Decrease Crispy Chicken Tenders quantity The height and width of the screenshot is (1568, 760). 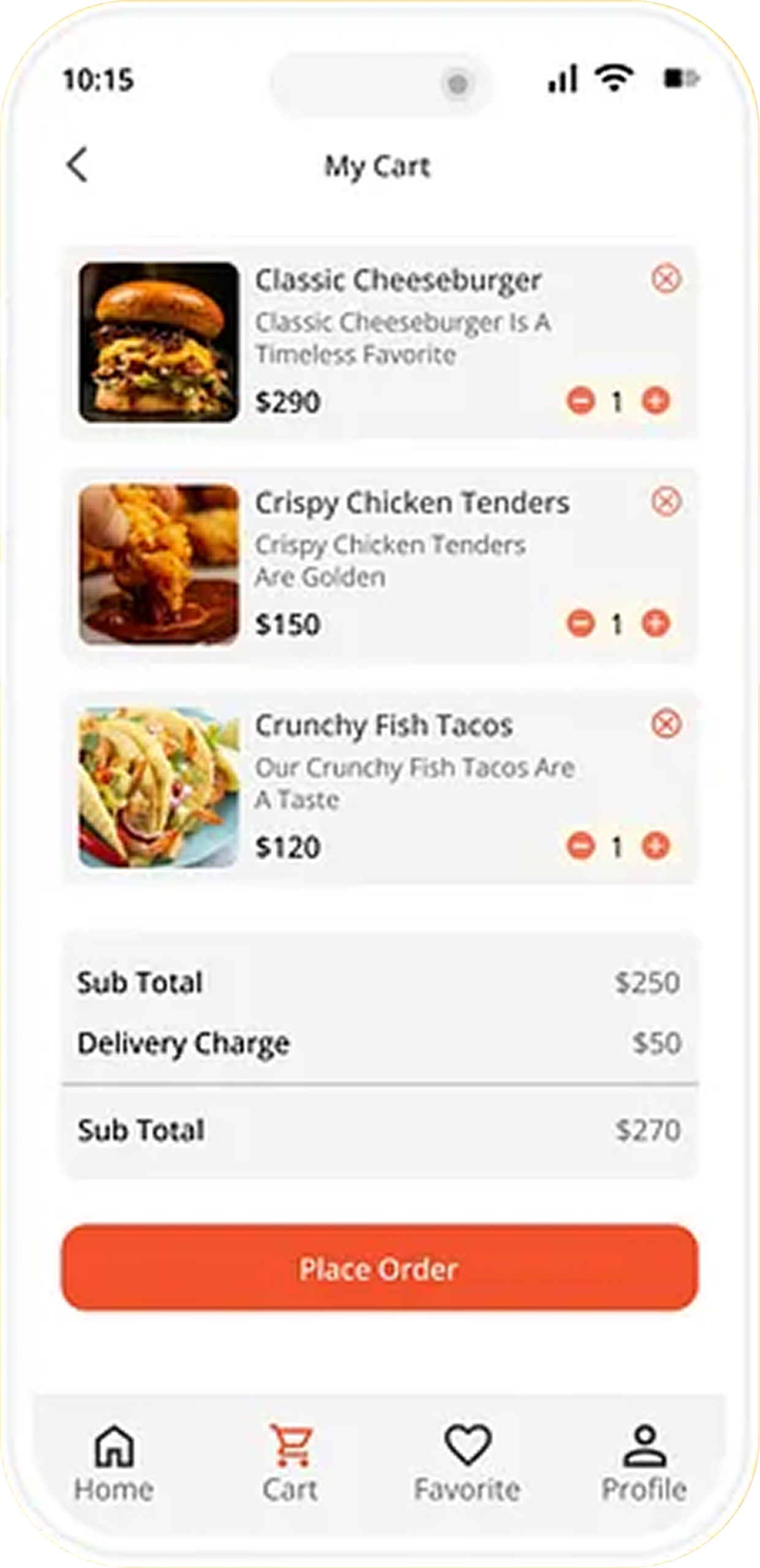point(581,624)
